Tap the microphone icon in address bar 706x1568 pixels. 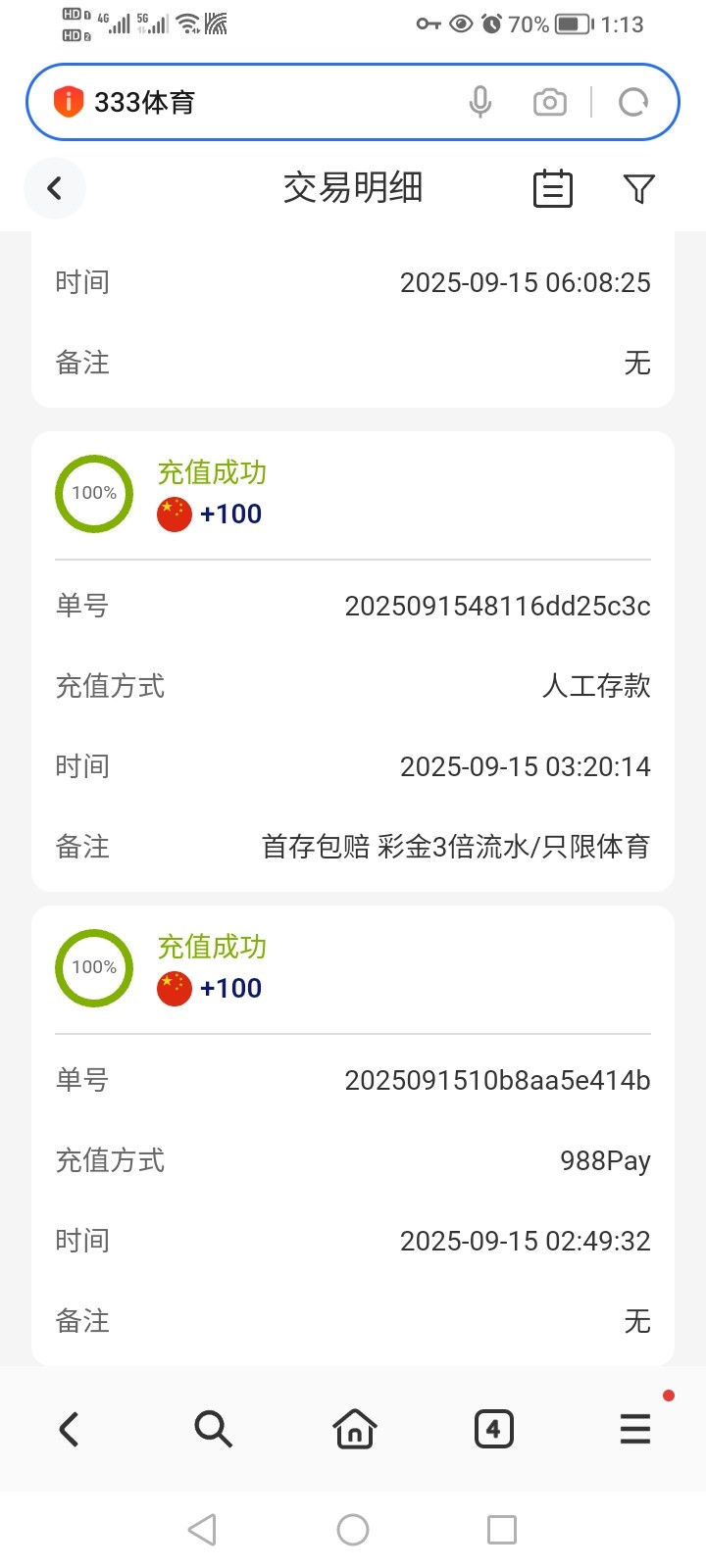click(x=479, y=101)
